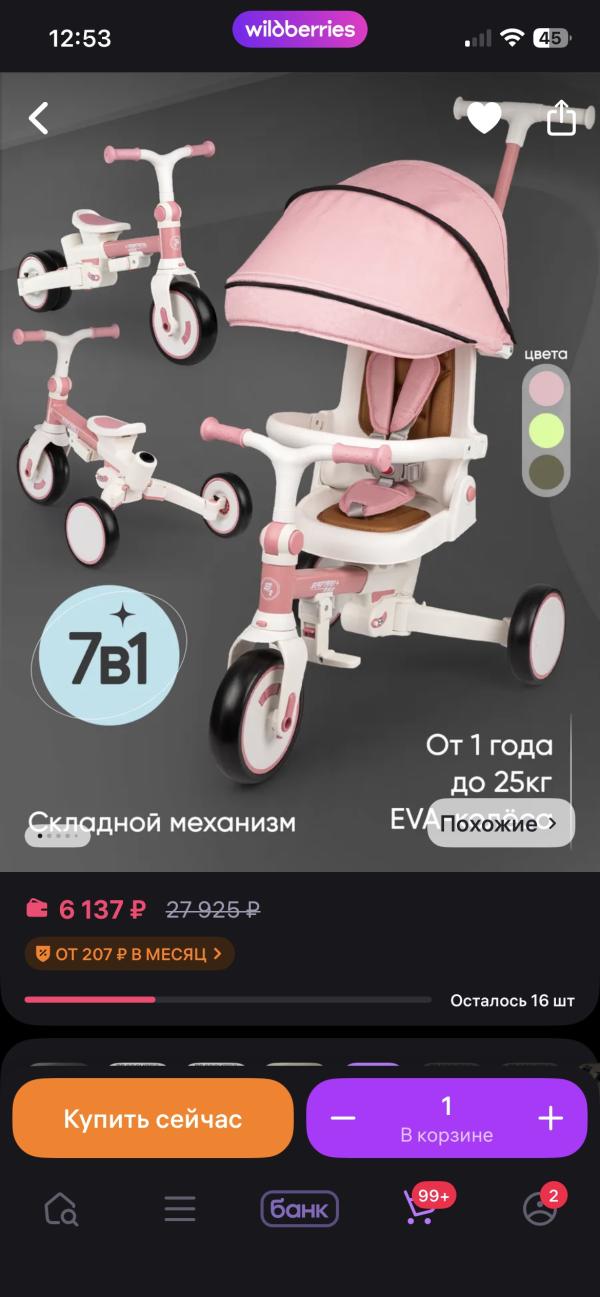
Task: Open the home search tab
Action: coord(61,1209)
